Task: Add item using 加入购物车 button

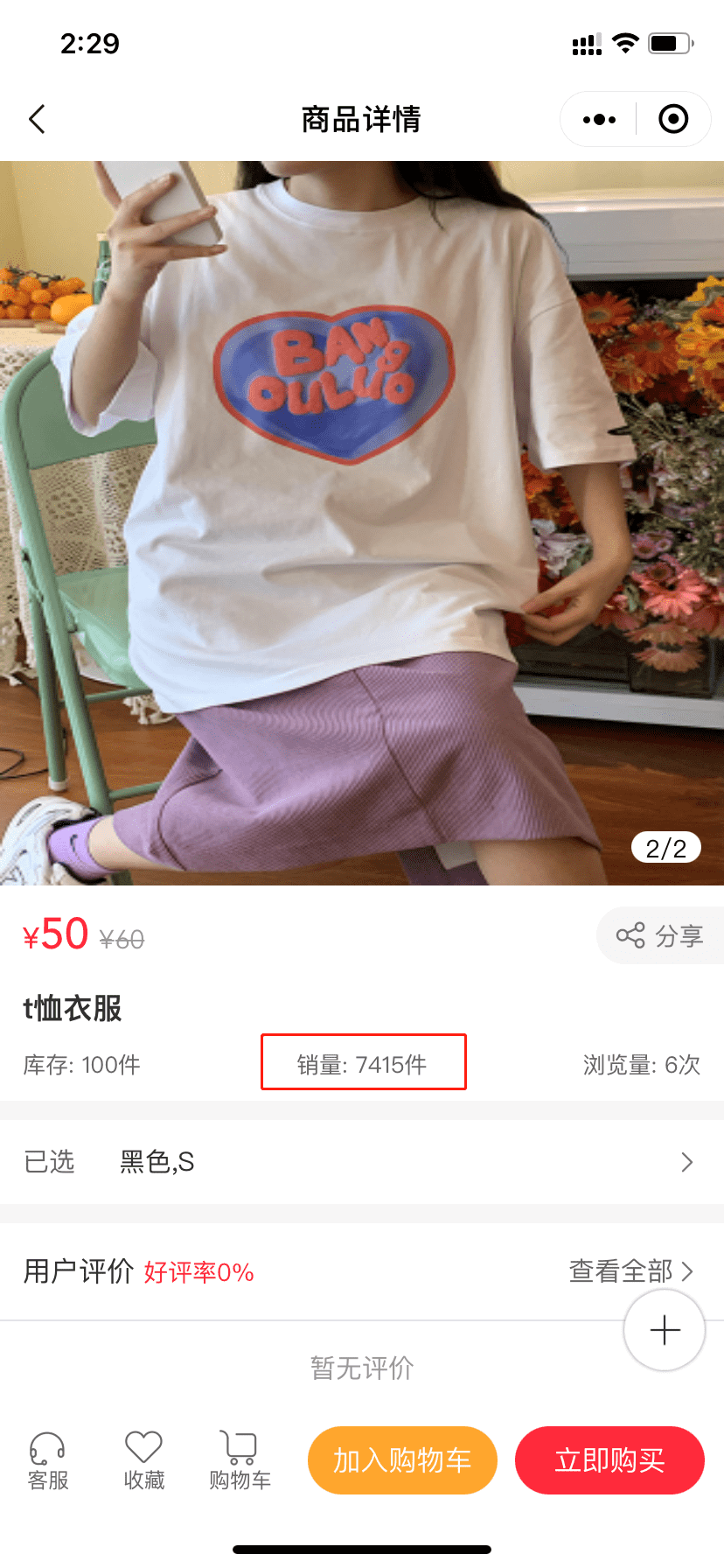Action: coord(402,1460)
